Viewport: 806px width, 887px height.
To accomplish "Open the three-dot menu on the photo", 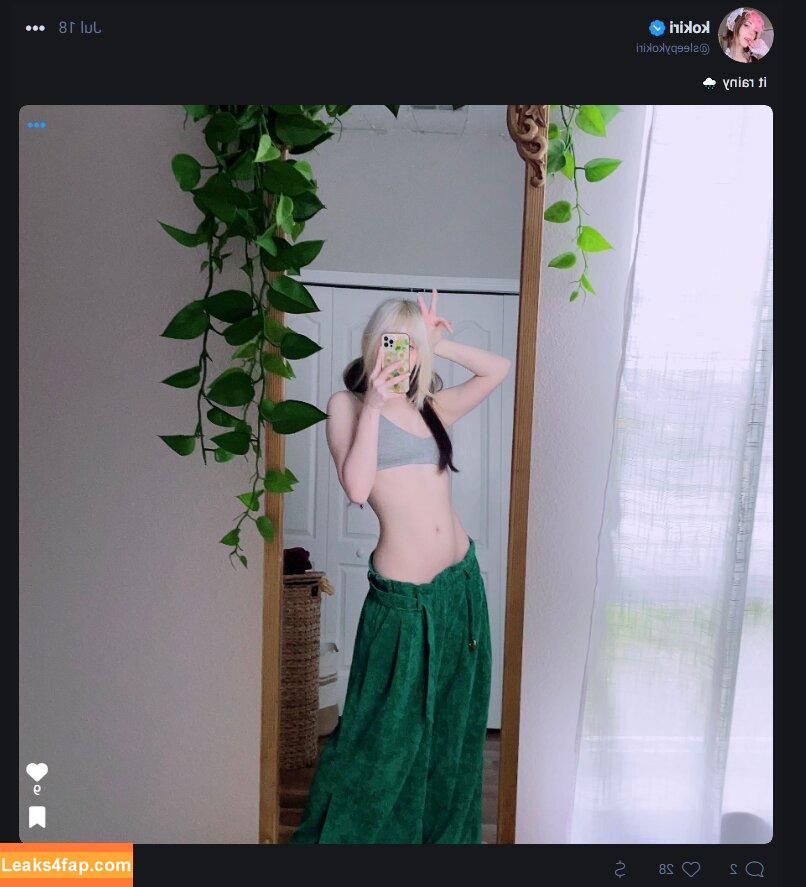I will point(37,125).
